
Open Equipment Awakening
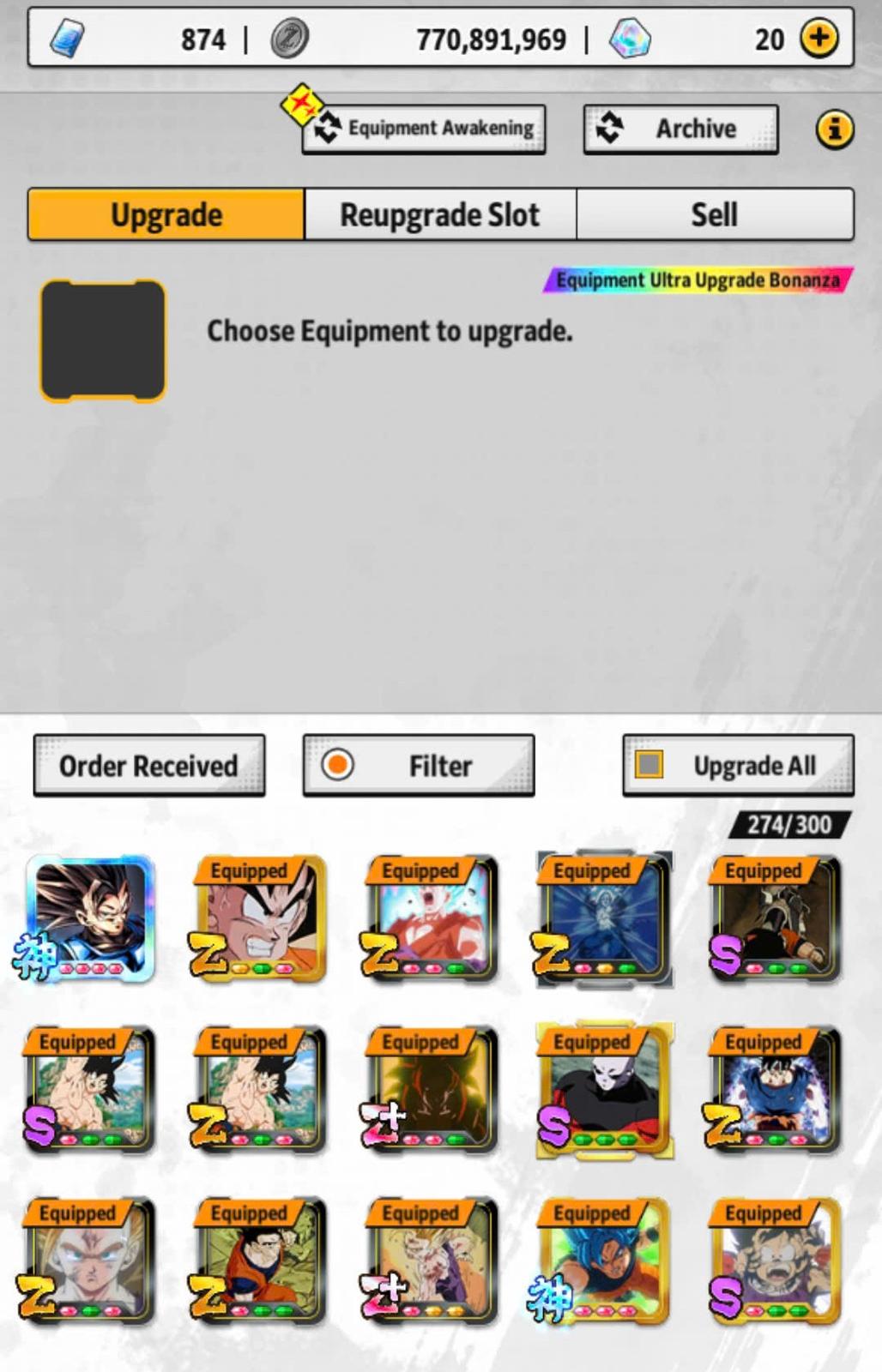424,129
